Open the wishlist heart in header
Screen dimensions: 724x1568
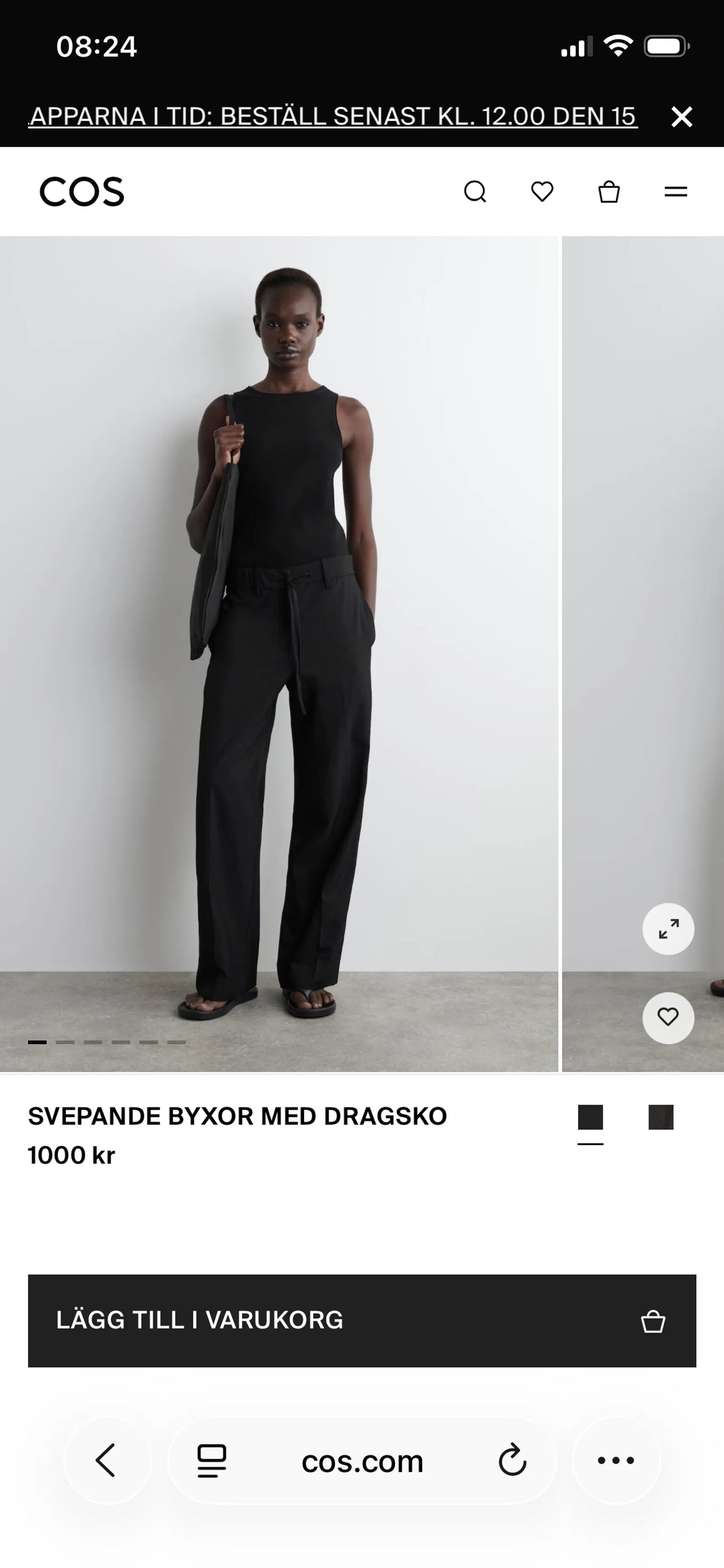click(542, 191)
